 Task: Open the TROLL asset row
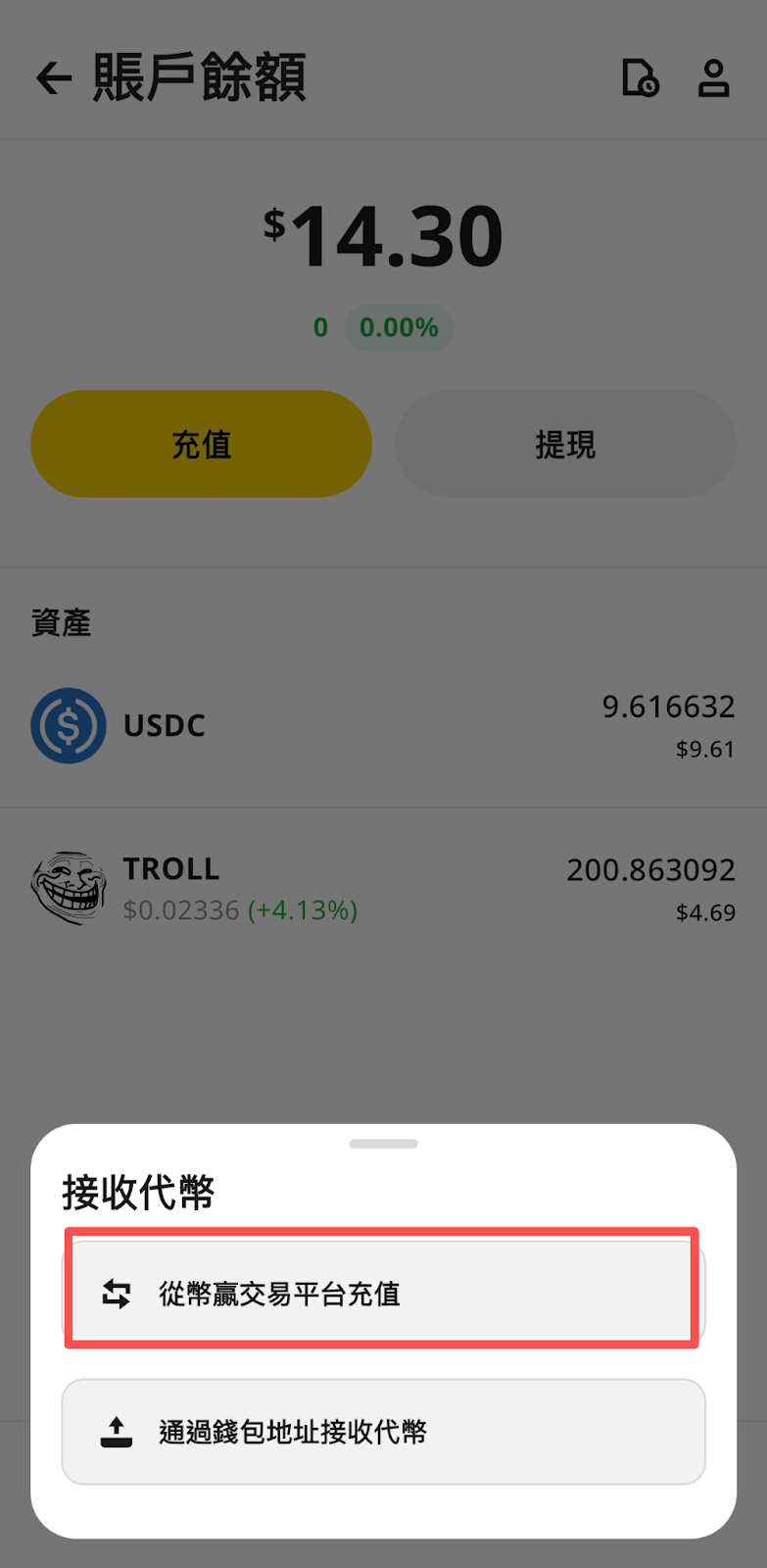(x=382, y=889)
